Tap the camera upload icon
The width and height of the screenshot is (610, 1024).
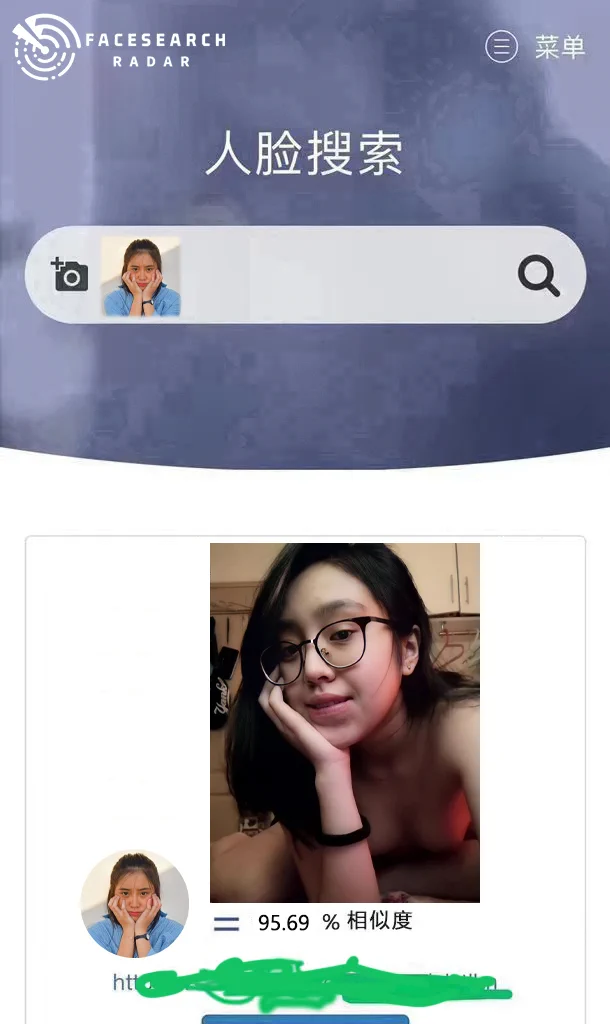(70, 274)
